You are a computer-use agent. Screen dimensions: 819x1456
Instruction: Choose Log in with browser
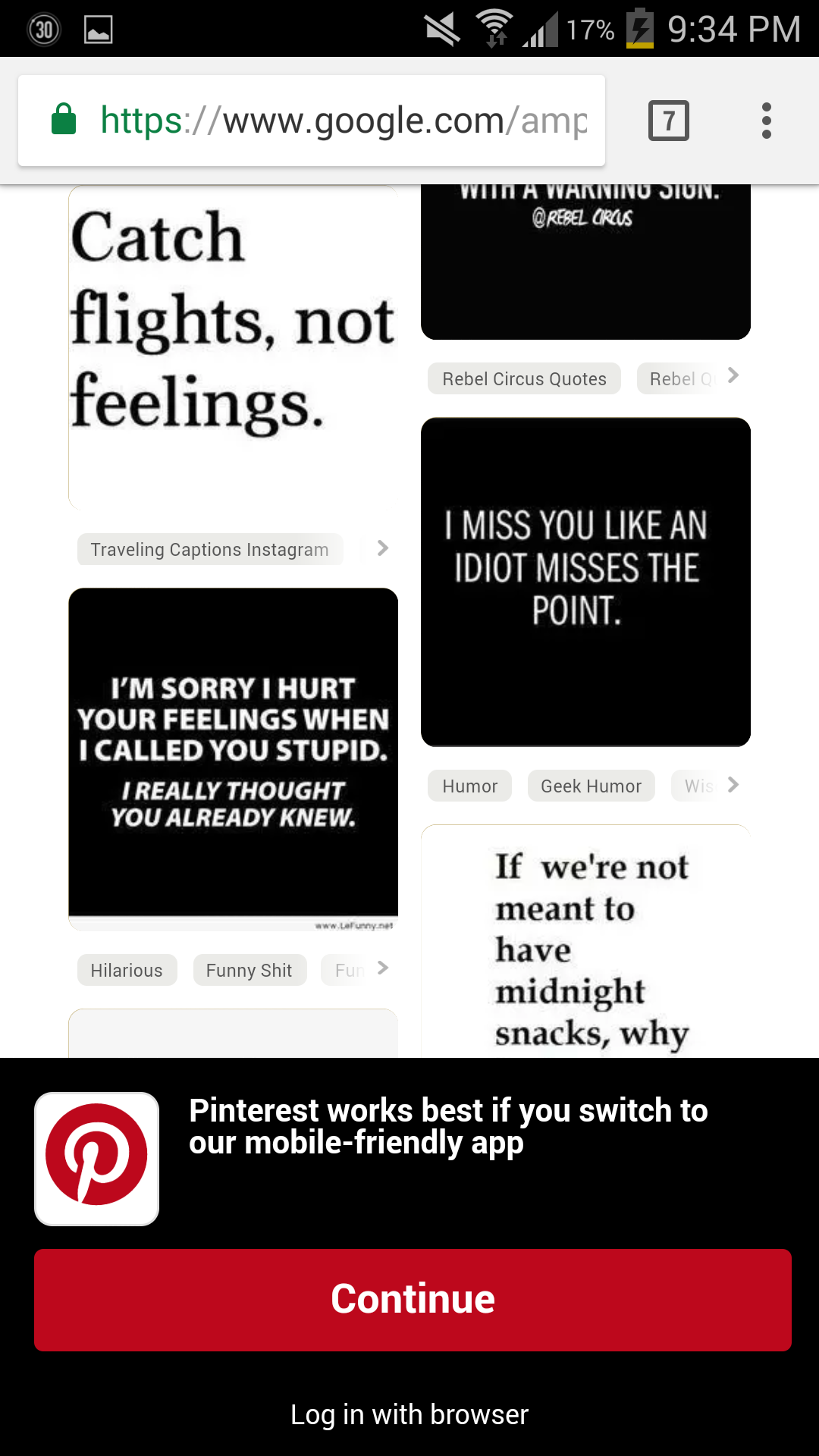pyautogui.click(x=409, y=1414)
